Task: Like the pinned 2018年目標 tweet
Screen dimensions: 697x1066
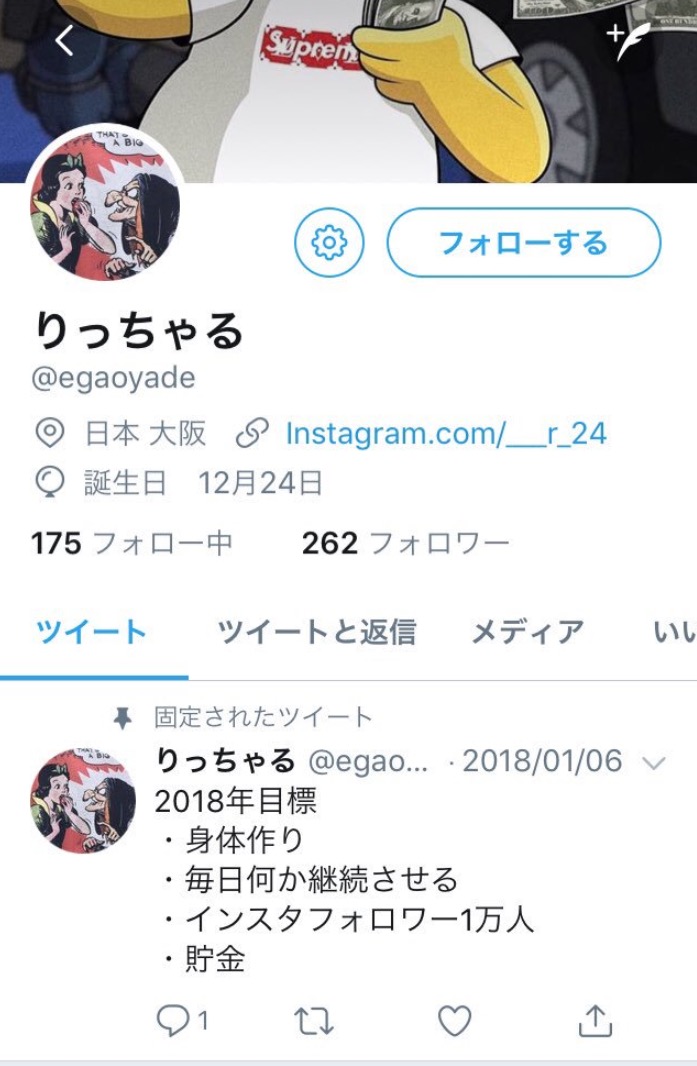Action: pyautogui.click(x=455, y=1020)
